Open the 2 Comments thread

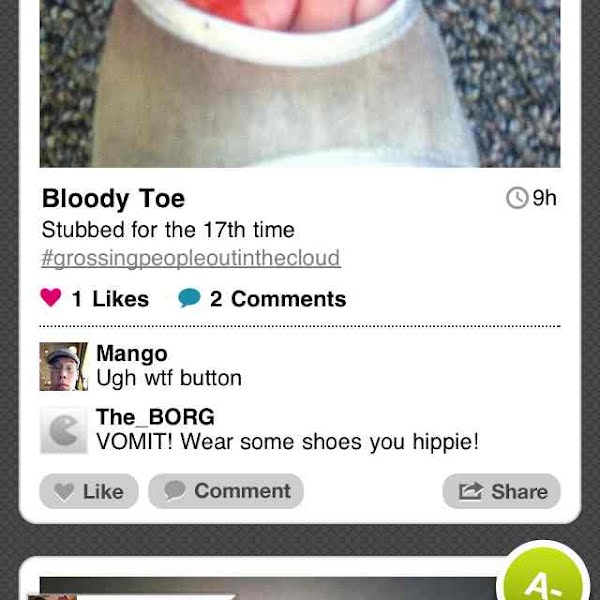coord(262,299)
